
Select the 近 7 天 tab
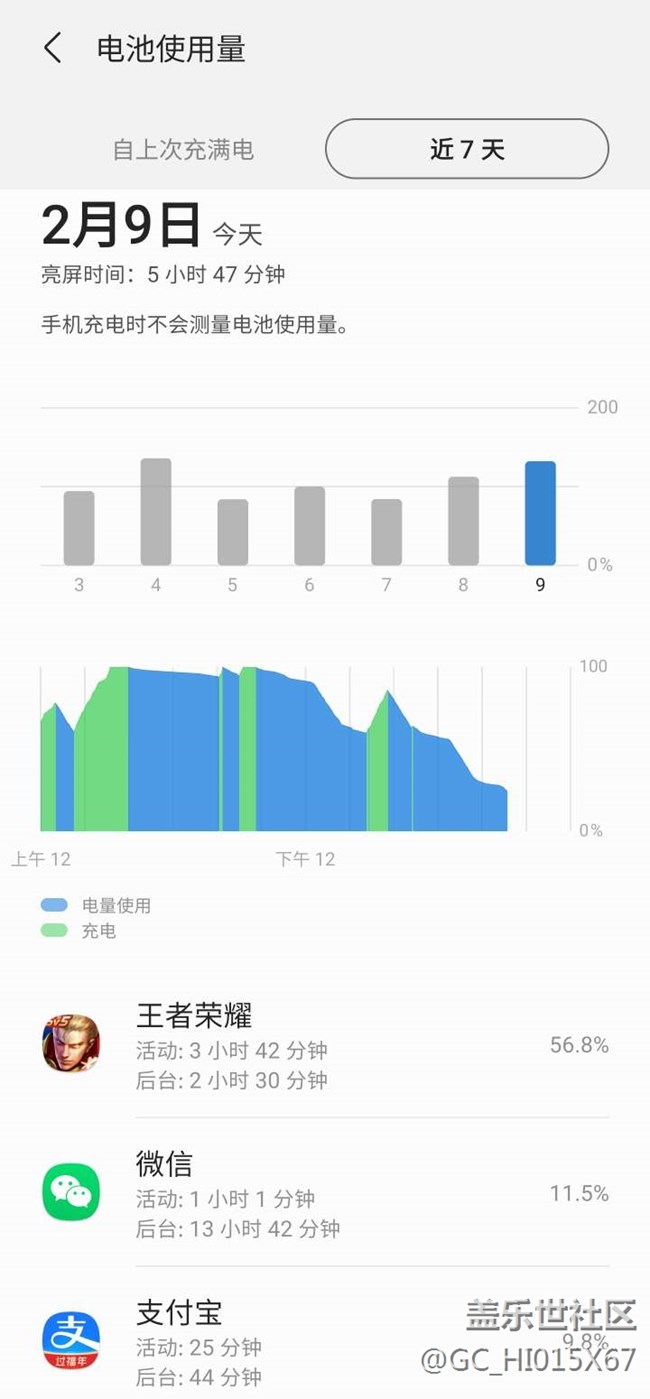point(467,150)
